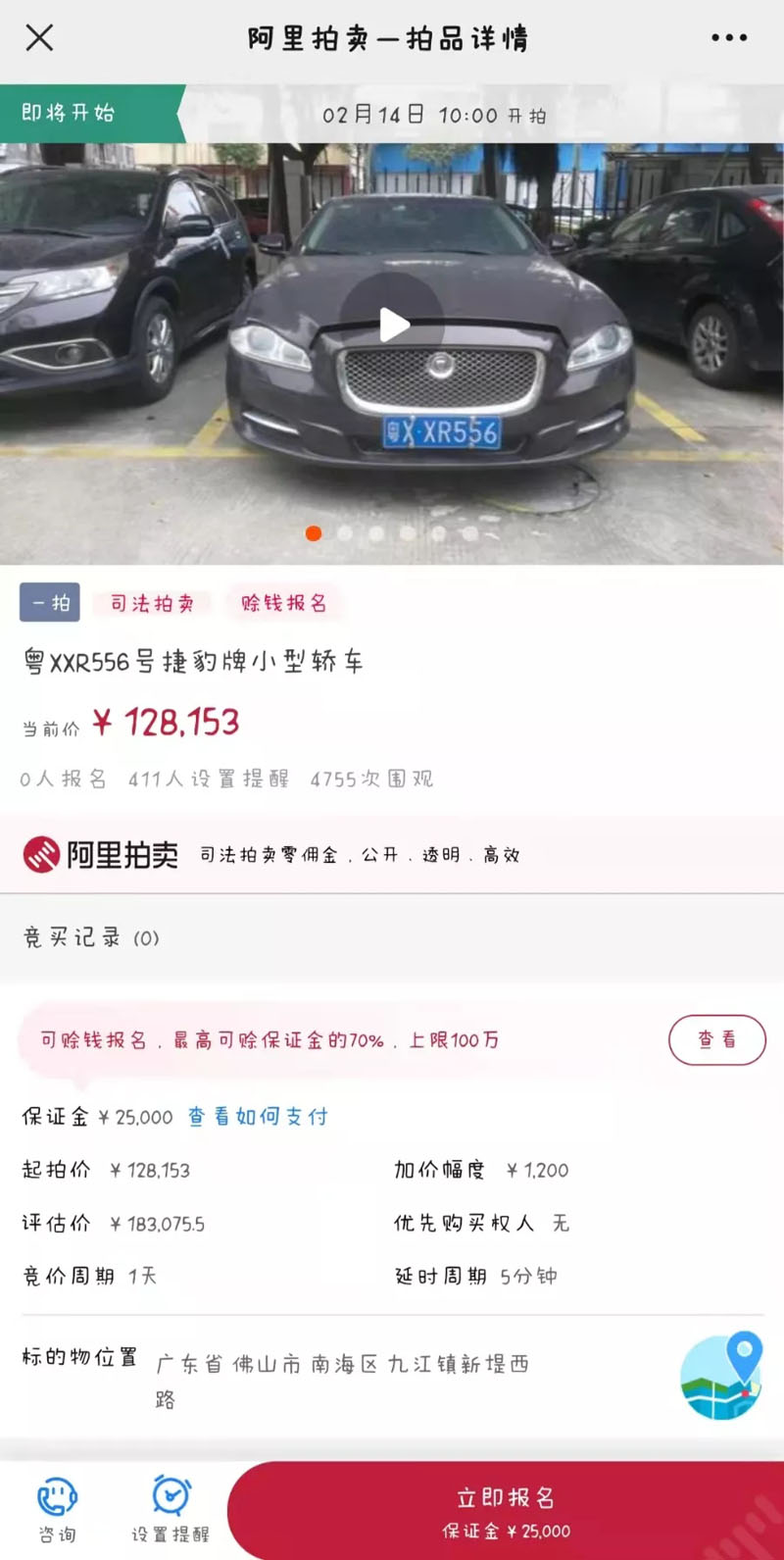The height and width of the screenshot is (1560, 784).
Task: Tap the 查看 button for loan registration
Action: [716, 1039]
